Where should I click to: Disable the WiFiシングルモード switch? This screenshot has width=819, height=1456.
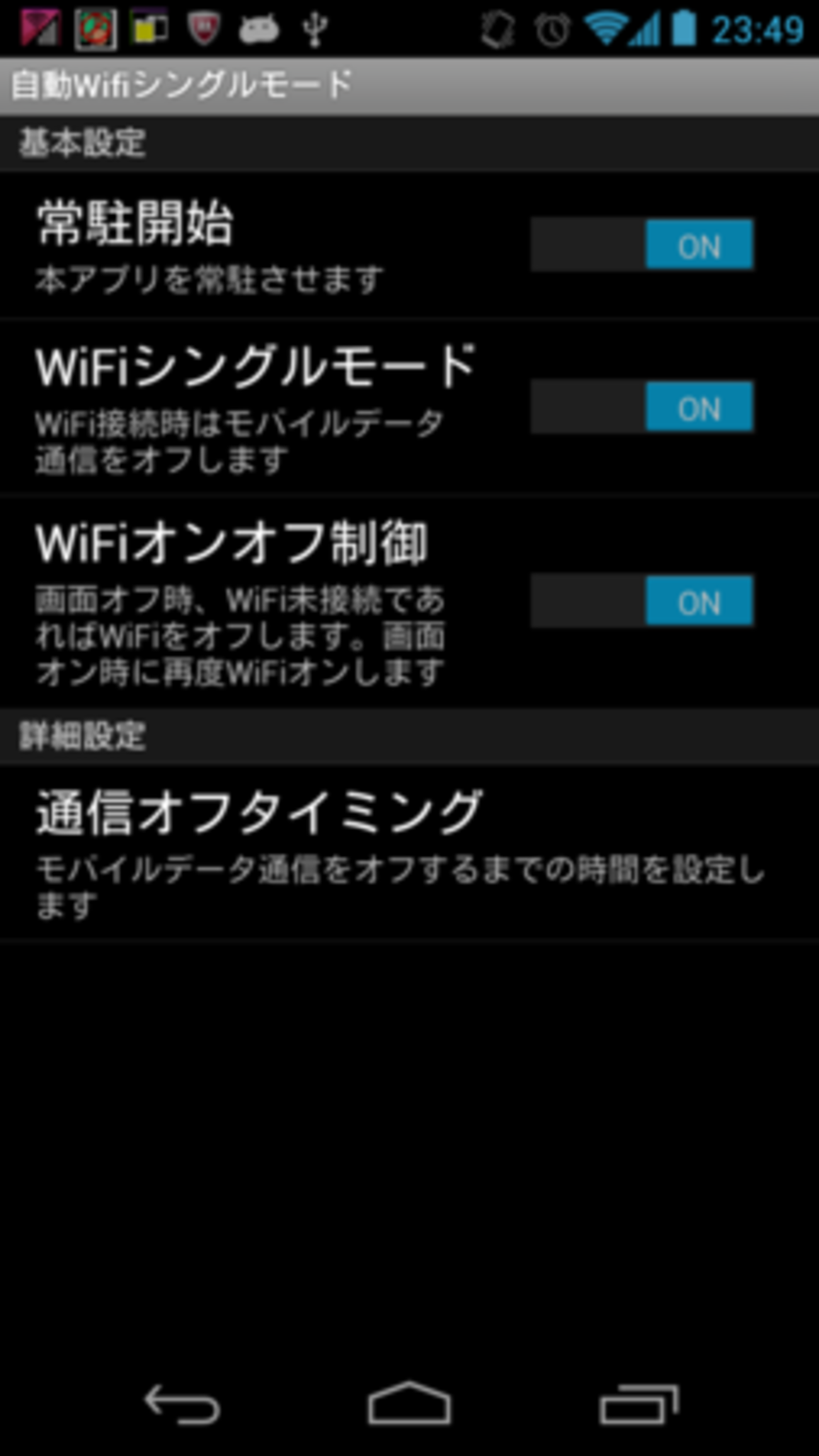[x=642, y=407]
